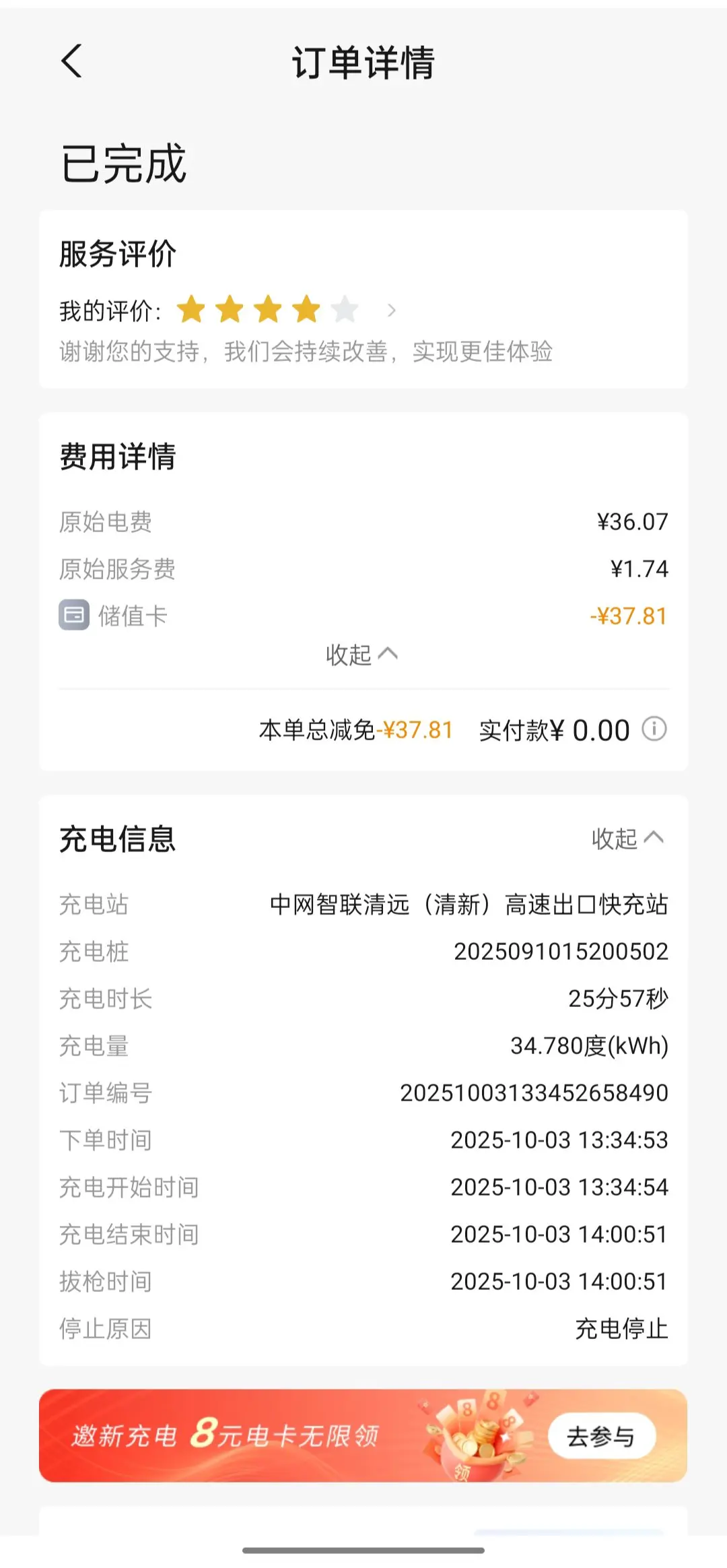Collapse the 费用详情 fee breakdown

point(362,654)
